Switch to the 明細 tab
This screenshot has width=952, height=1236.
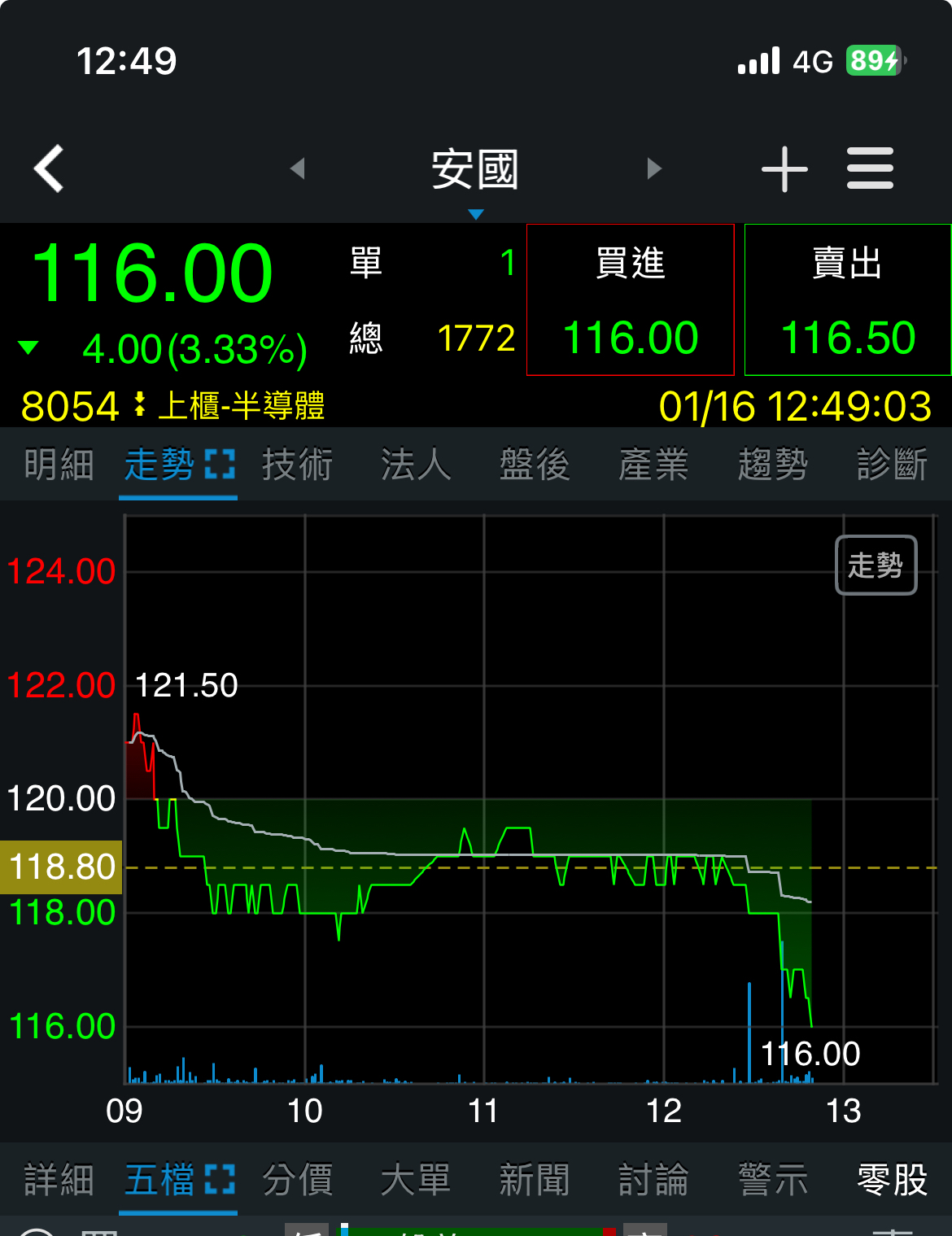pyautogui.click(x=59, y=465)
